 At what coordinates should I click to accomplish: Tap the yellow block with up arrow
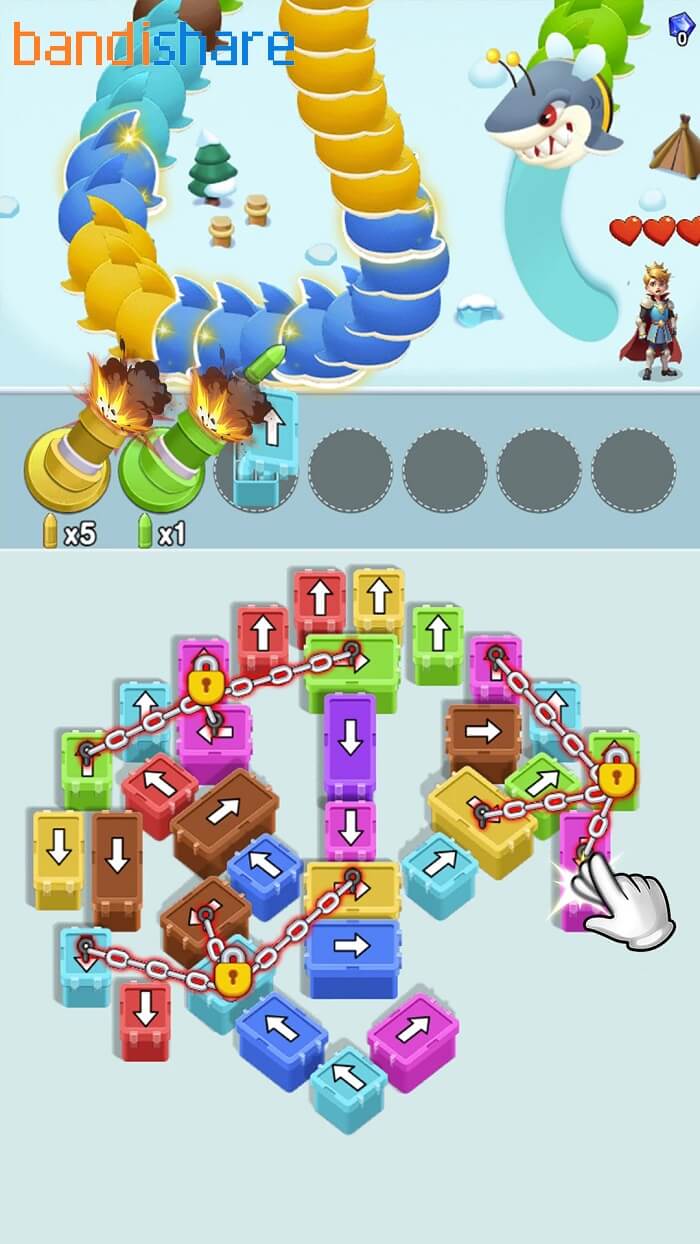[x=378, y=602]
